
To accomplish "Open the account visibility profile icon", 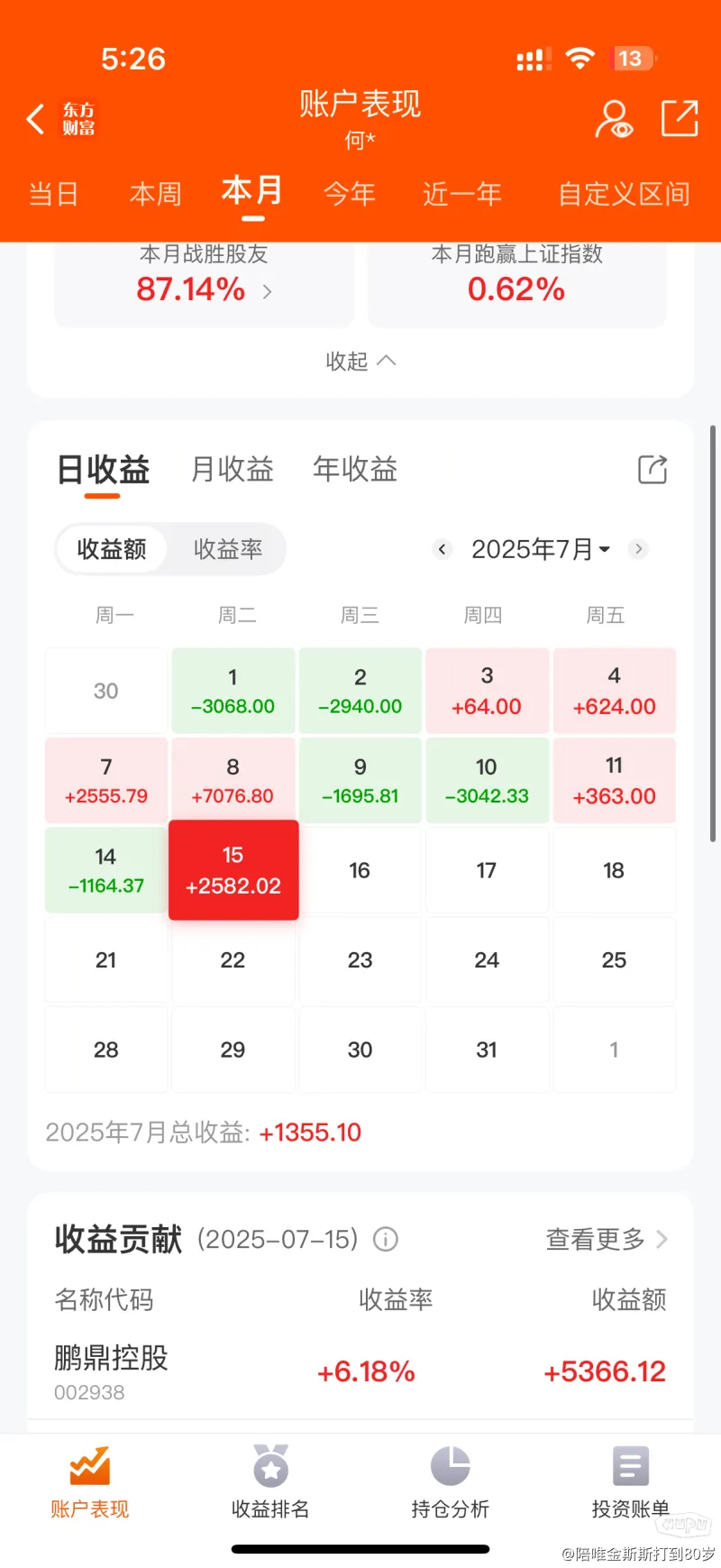I will coord(613,119).
